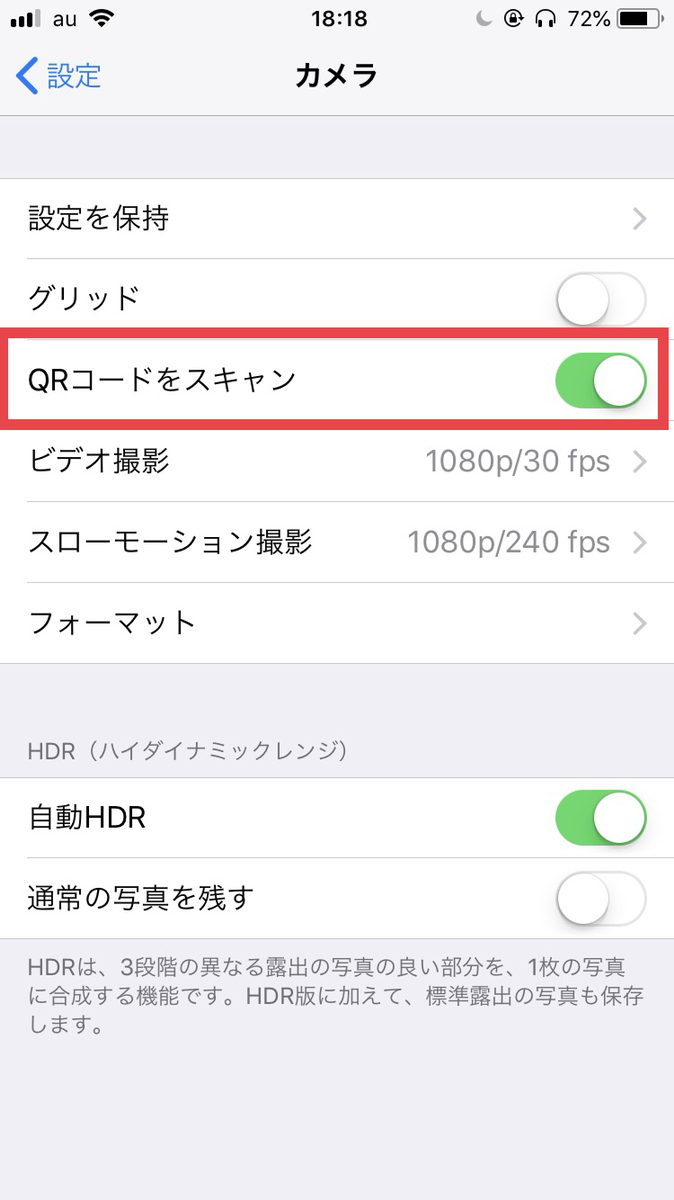Enable the グリッド switch
This screenshot has height=1200, width=674.
601,299
